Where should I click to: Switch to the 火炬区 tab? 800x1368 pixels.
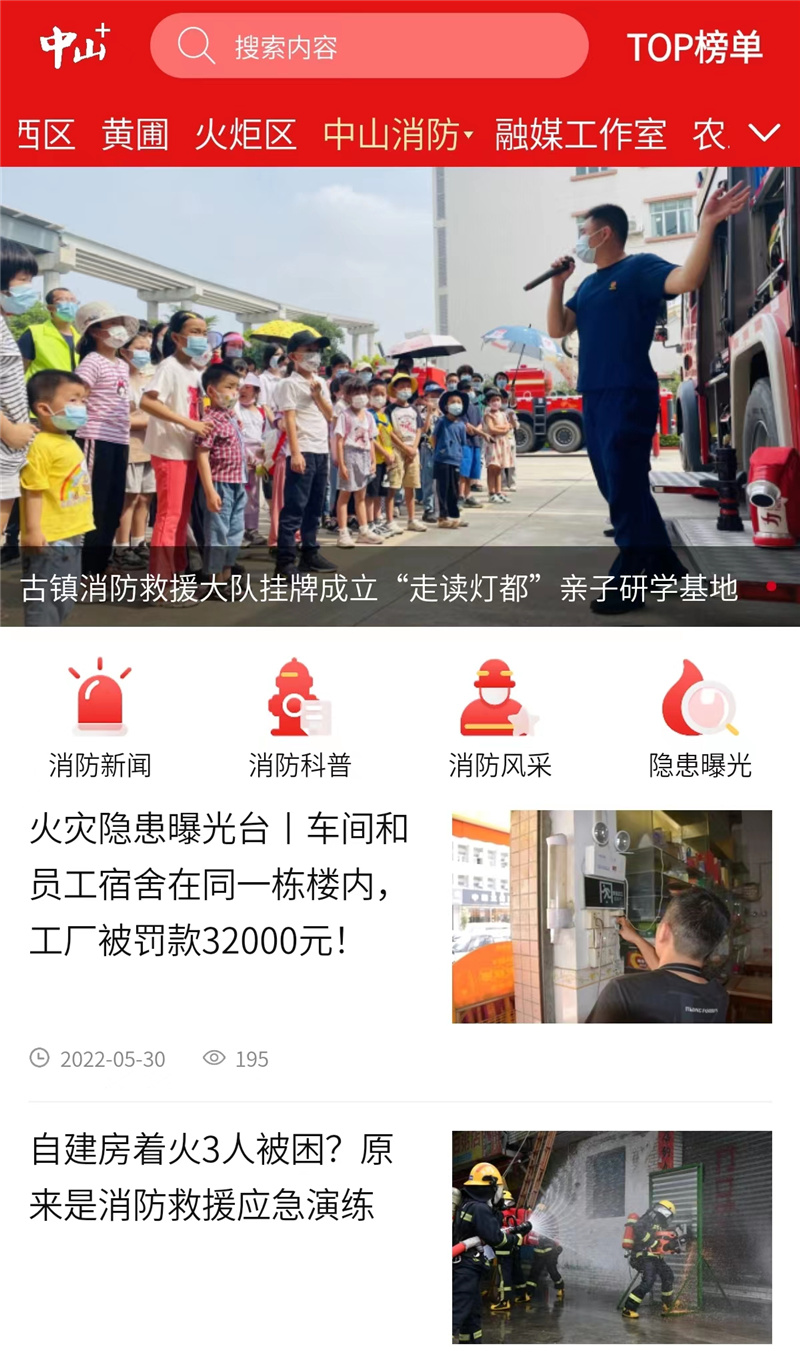tap(245, 134)
